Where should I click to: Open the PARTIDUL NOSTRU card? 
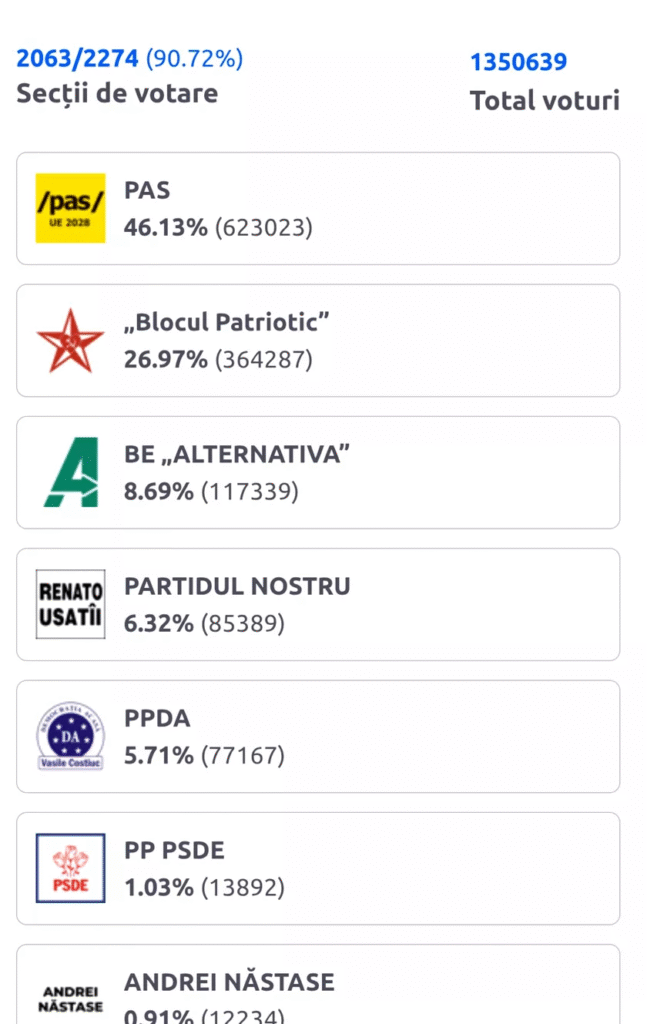pyautogui.click(x=318, y=604)
